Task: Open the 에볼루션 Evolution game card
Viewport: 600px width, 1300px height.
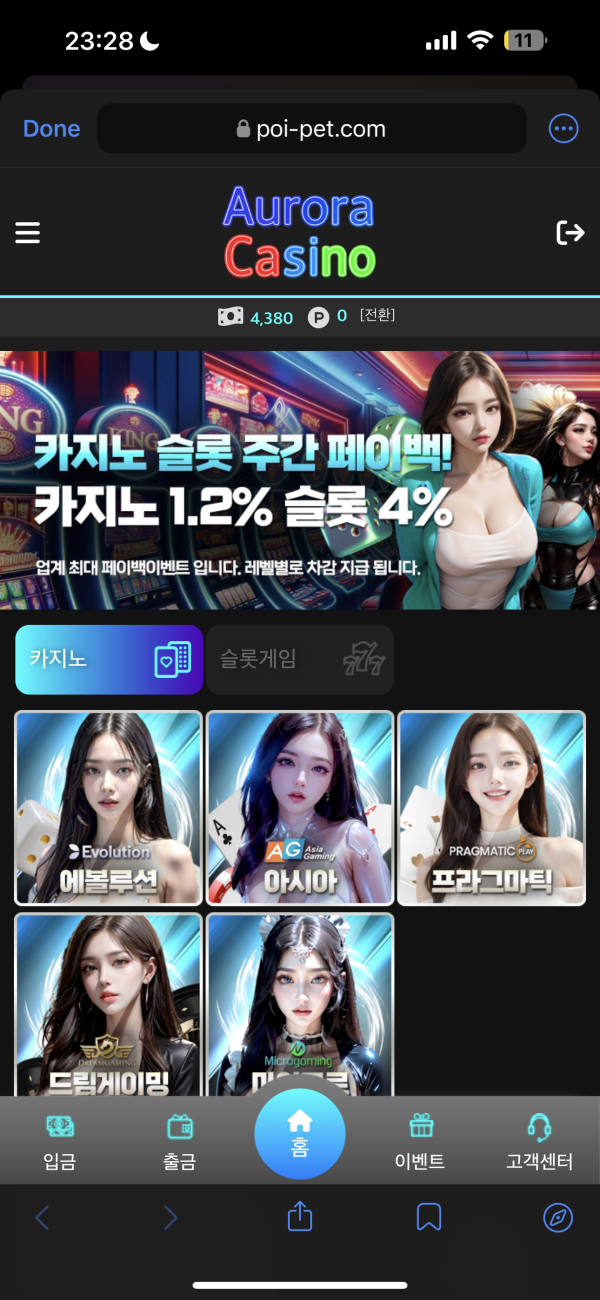Action: point(108,808)
